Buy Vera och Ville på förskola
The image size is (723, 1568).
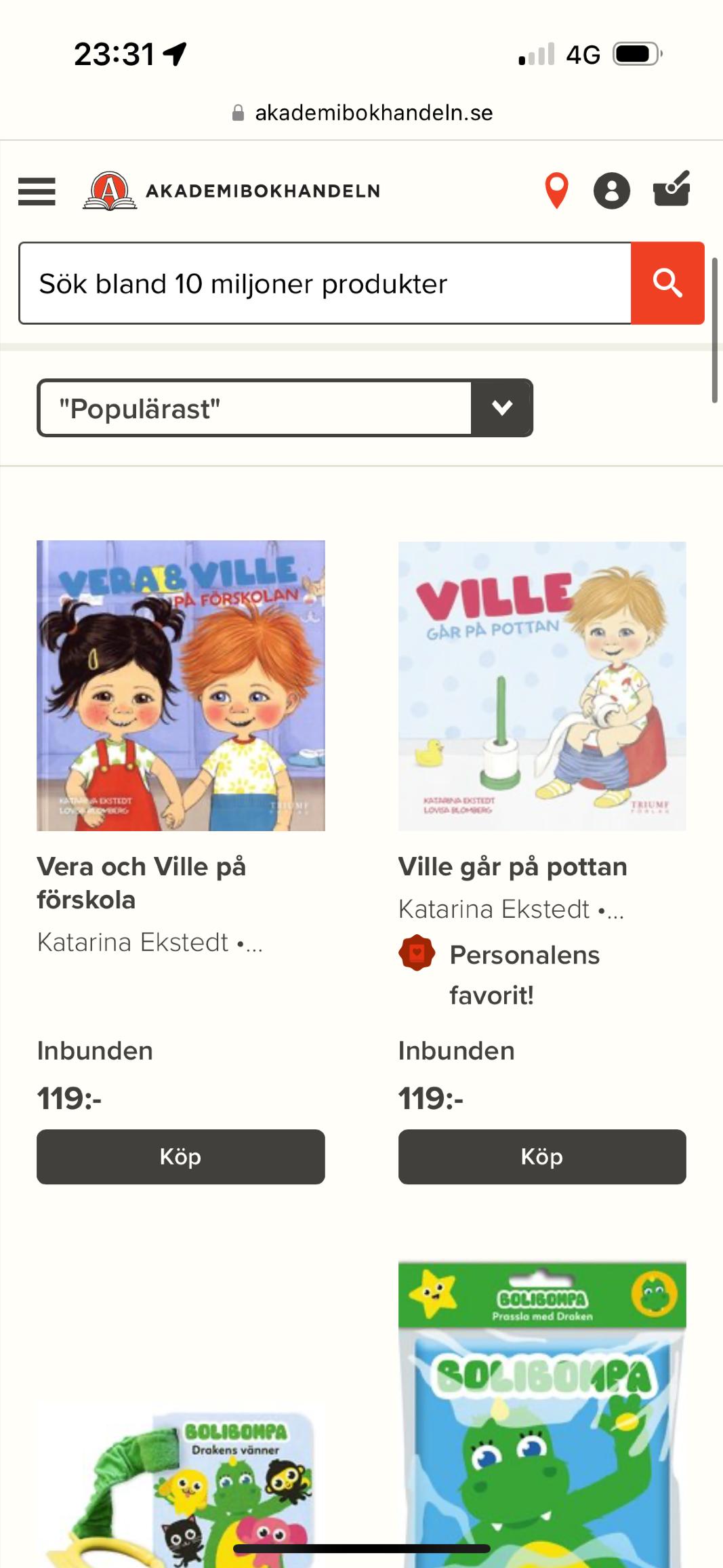(x=181, y=1157)
